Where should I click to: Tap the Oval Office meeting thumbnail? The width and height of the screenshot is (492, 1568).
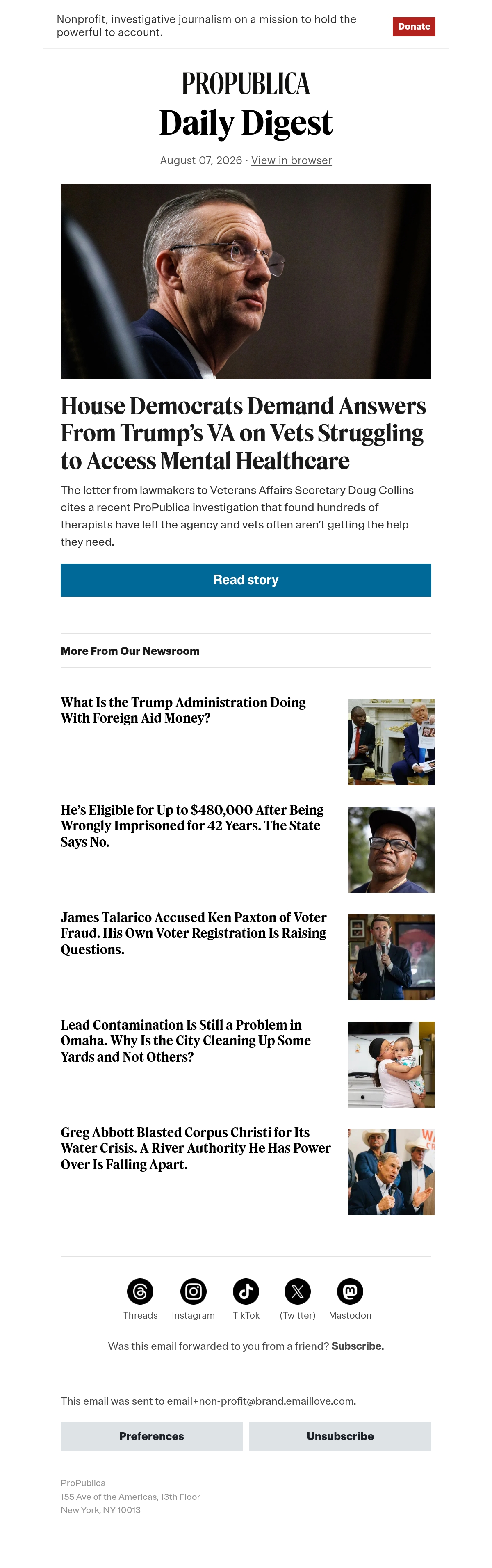click(x=391, y=741)
